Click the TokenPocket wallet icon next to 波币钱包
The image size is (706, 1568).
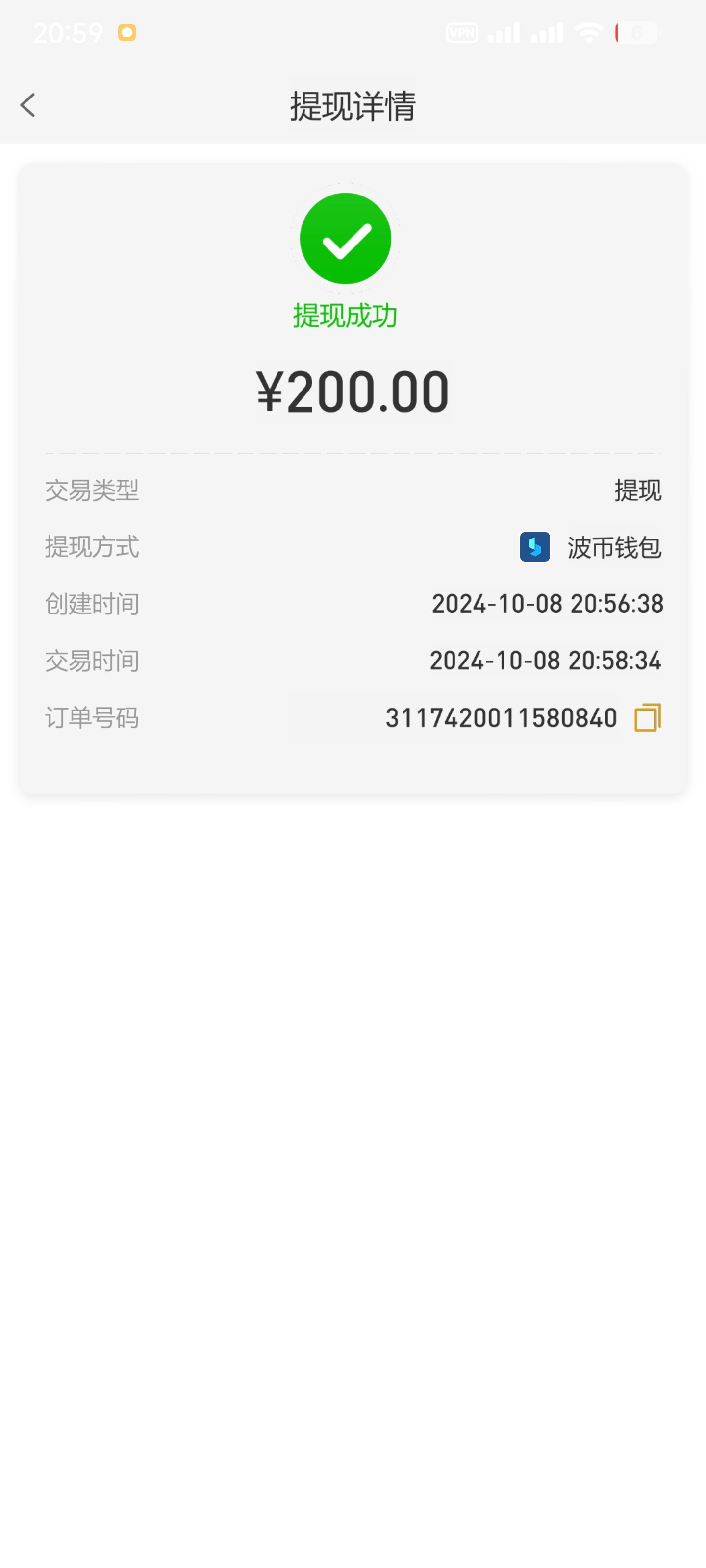click(535, 547)
